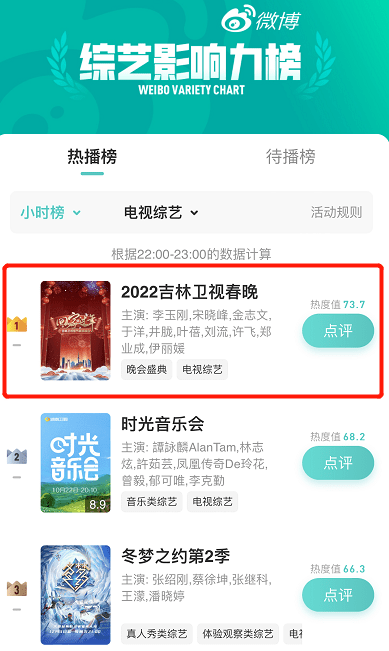Viewport: 389px width, 651px height.
Task: Open the 2022吉林卫视春晚 poster
Action: [76, 330]
